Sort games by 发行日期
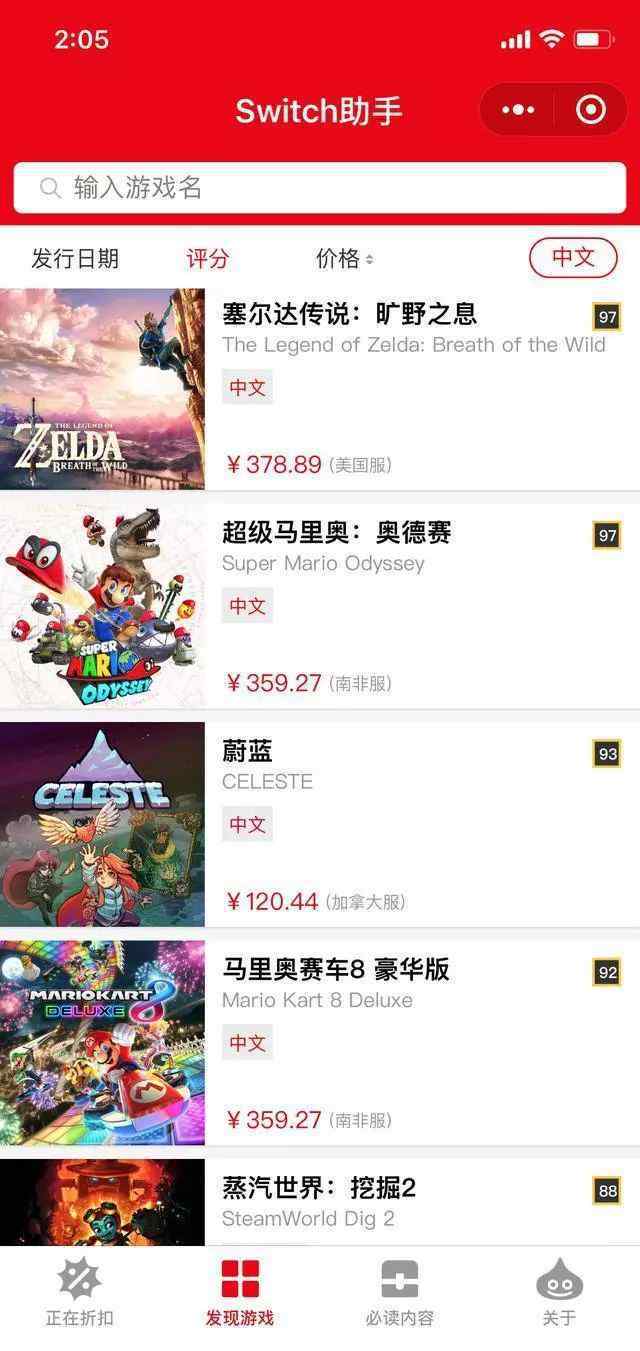The width and height of the screenshot is (640, 1351). pos(75,259)
